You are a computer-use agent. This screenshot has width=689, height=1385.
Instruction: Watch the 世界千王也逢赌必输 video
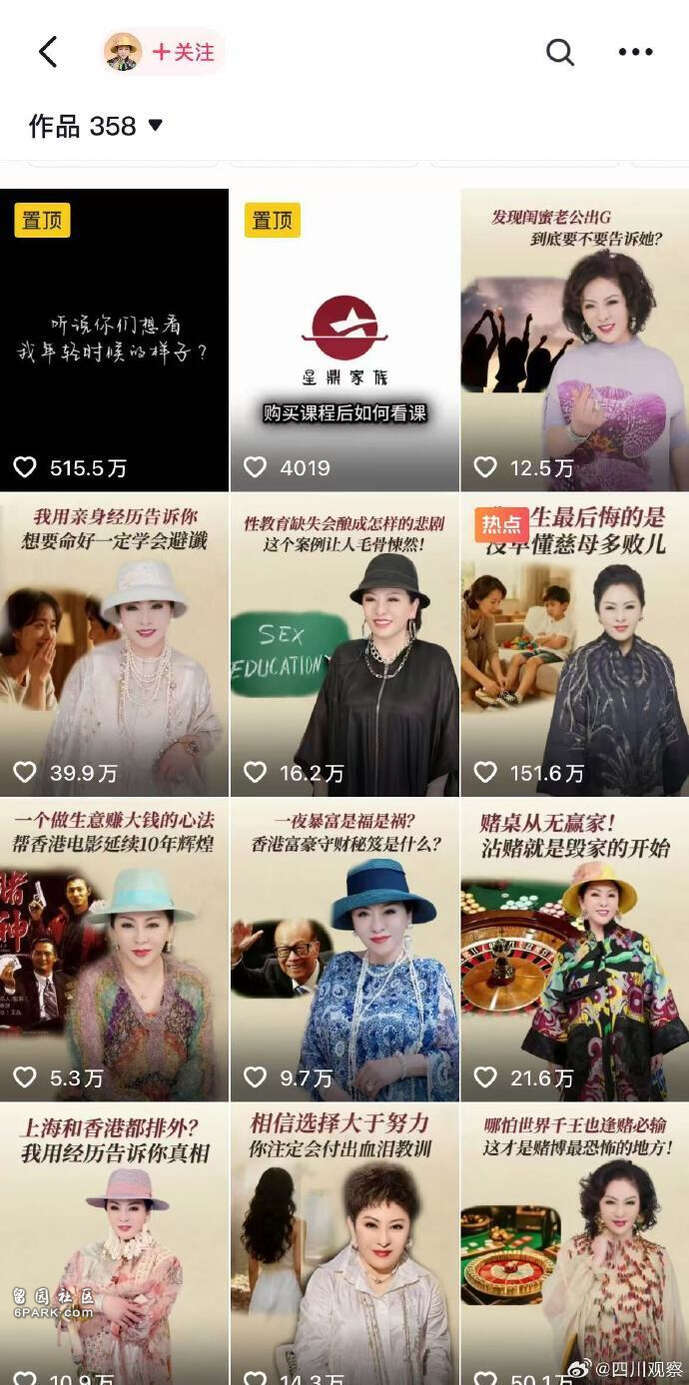click(574, 1245)
